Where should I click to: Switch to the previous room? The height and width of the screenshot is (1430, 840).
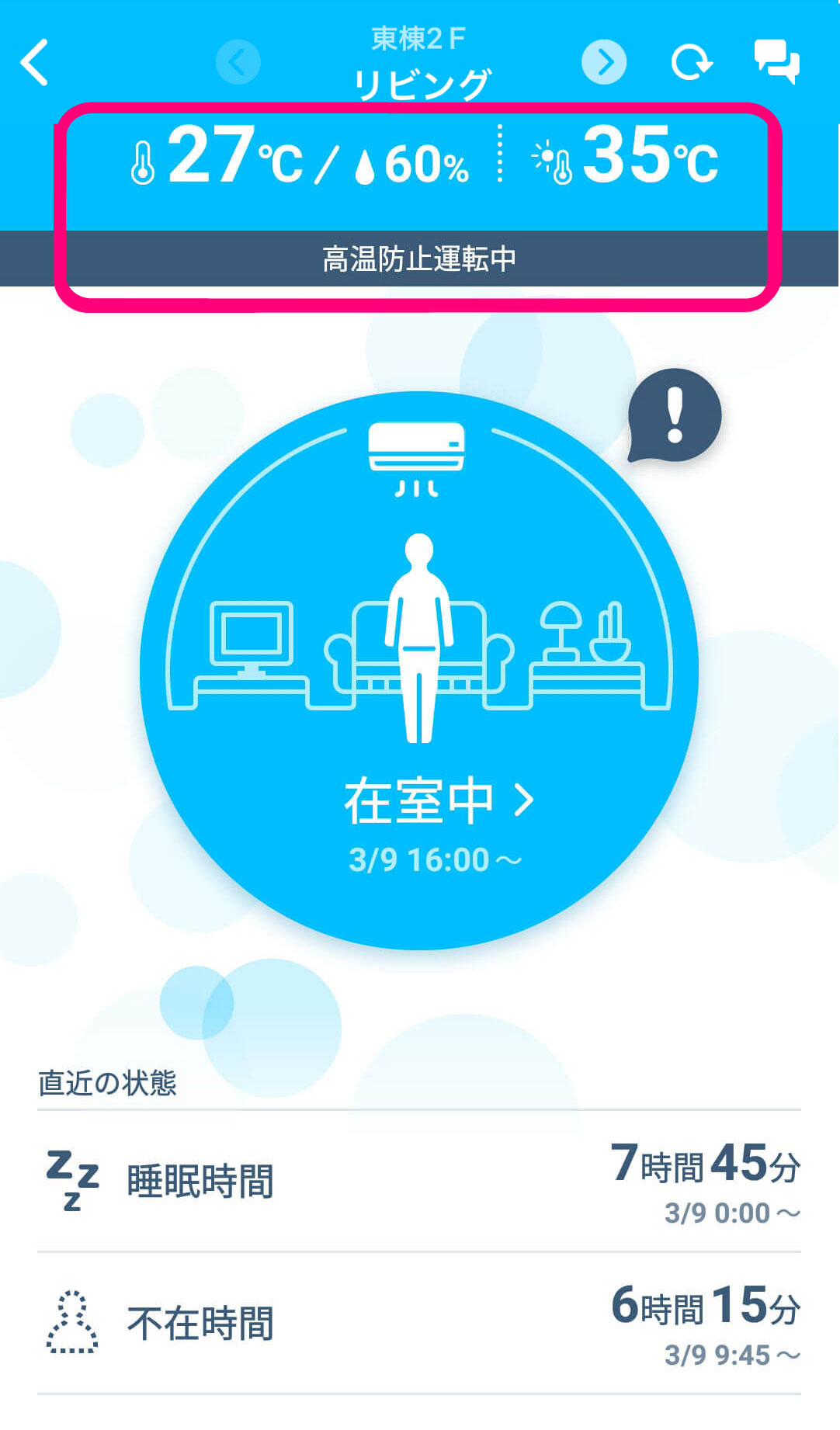click(x=238, y=62)
